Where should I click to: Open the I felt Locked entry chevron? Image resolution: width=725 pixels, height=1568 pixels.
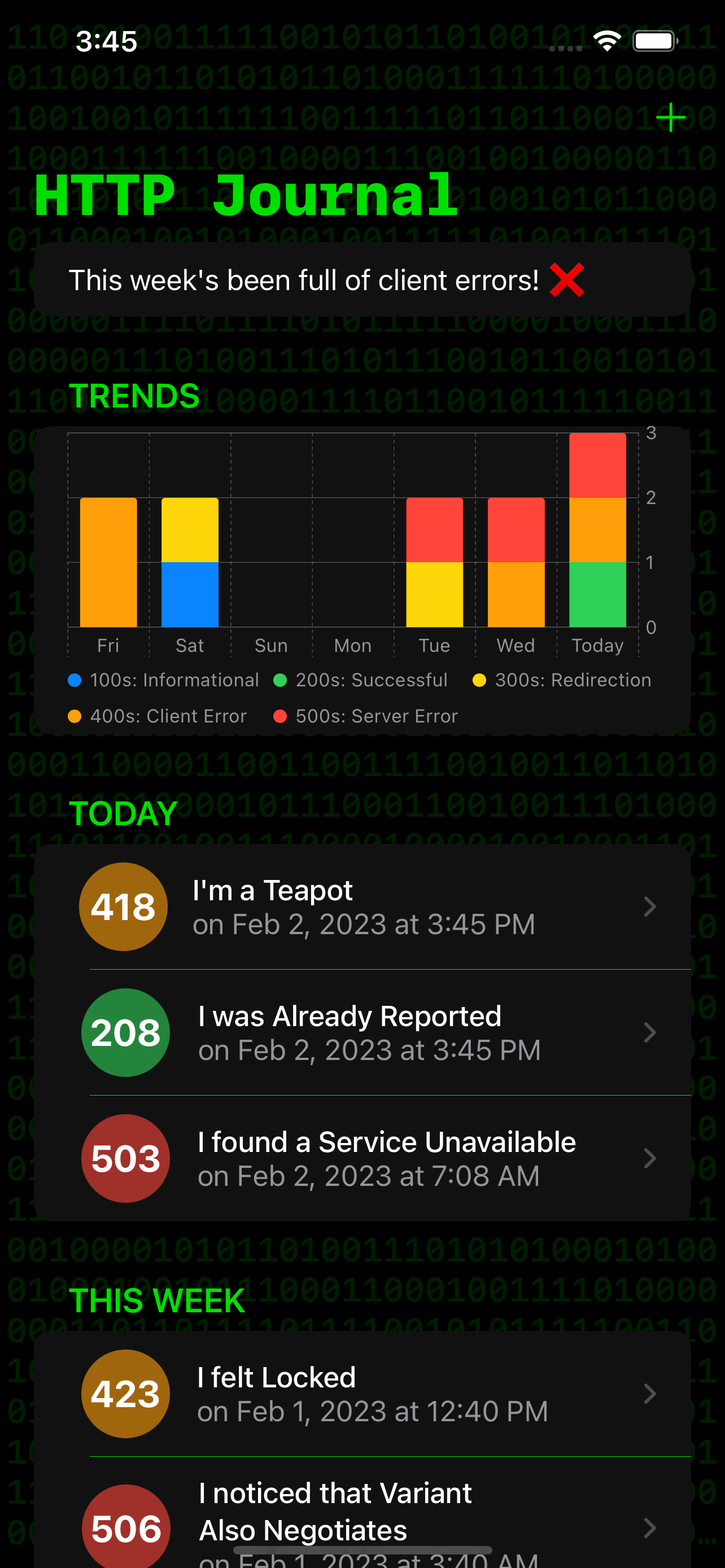649,1394
